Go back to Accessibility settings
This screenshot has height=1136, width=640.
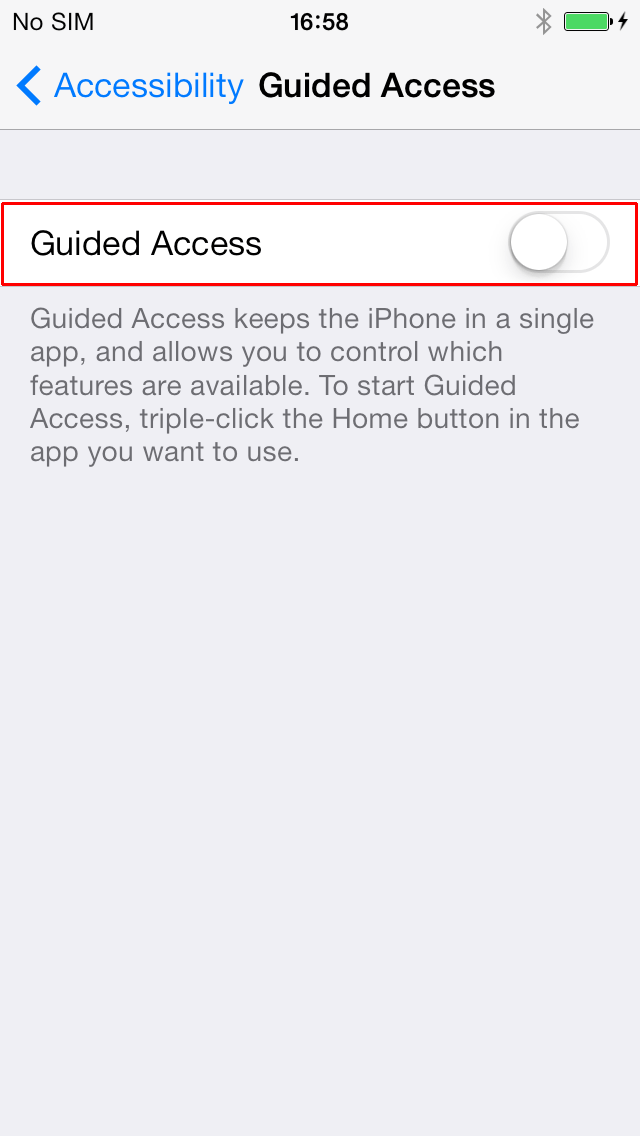click(x=130, y=86)
